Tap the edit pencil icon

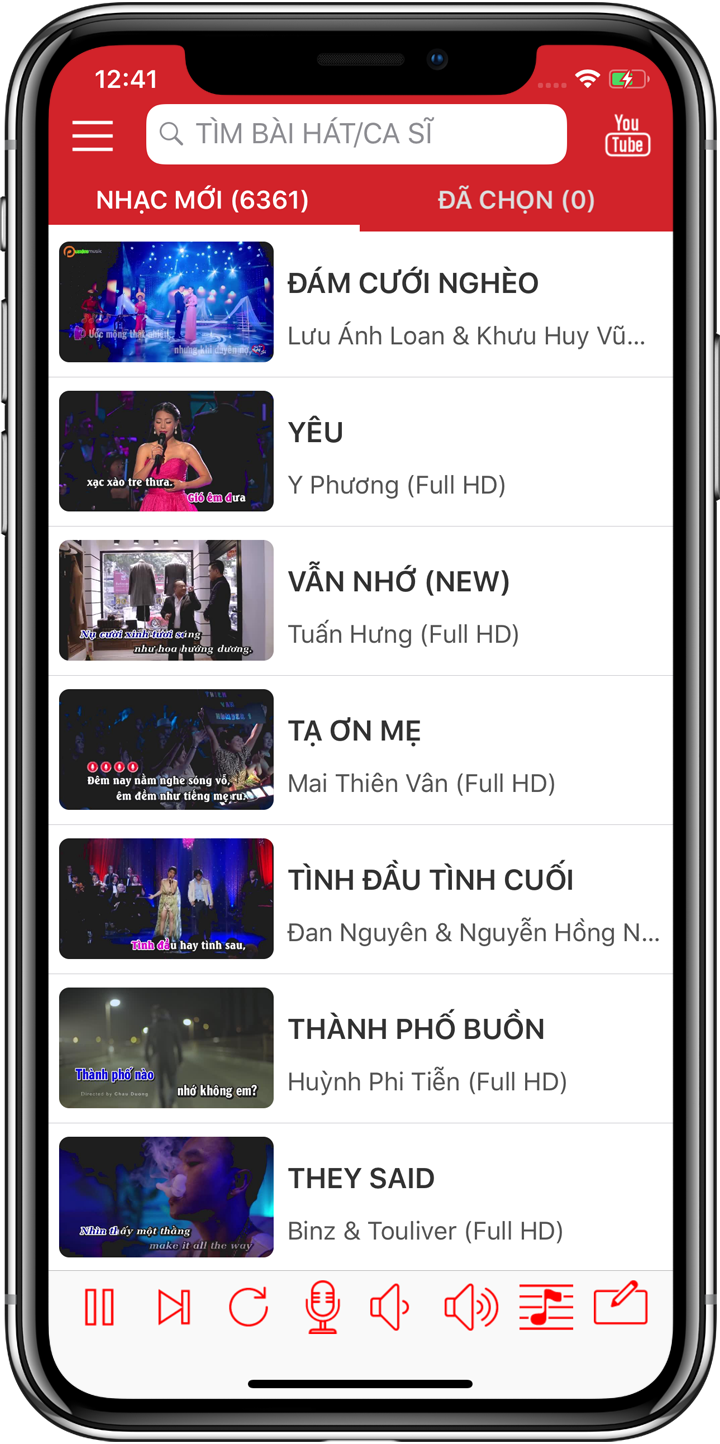tap(621, 1305)
